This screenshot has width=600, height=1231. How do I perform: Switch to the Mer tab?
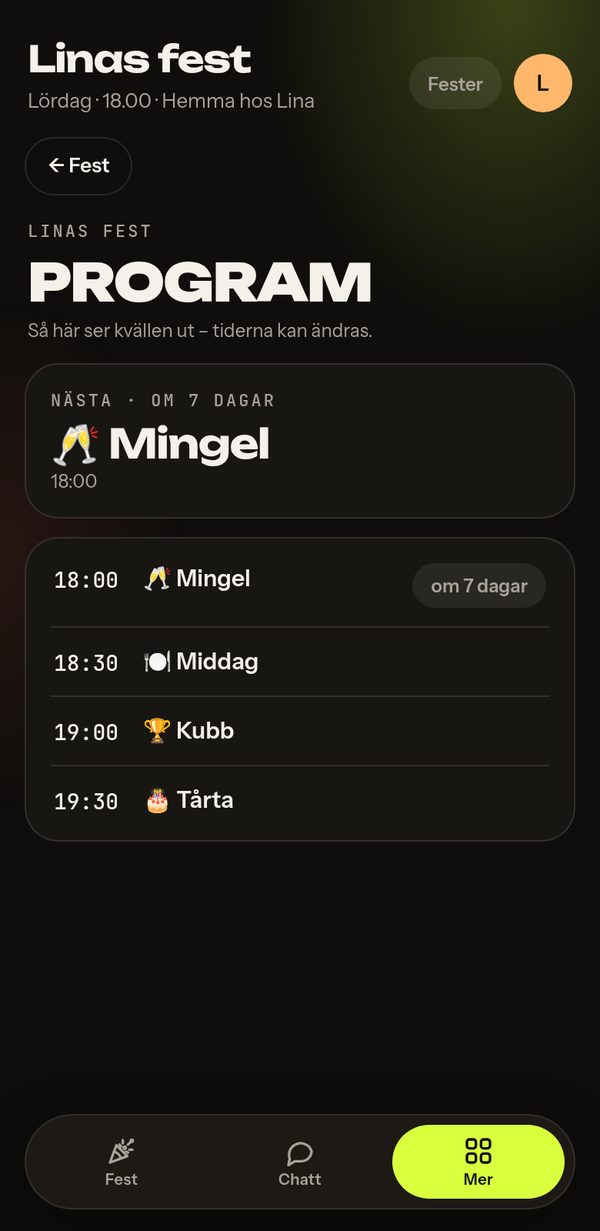coord(478,1162)
